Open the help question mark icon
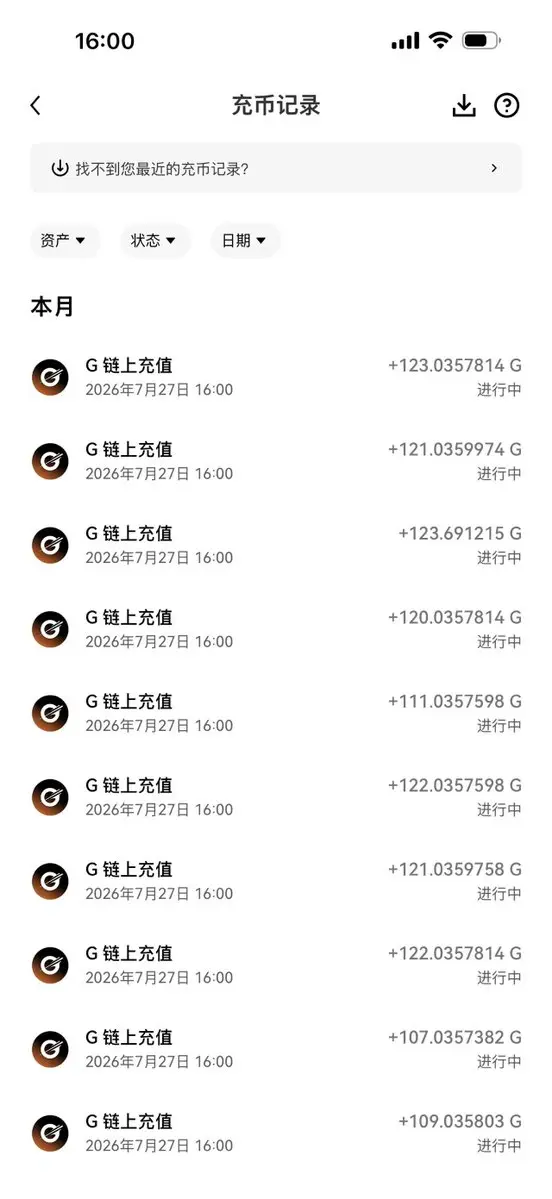This screenshot has width=552, height=1199. (507, 106)
